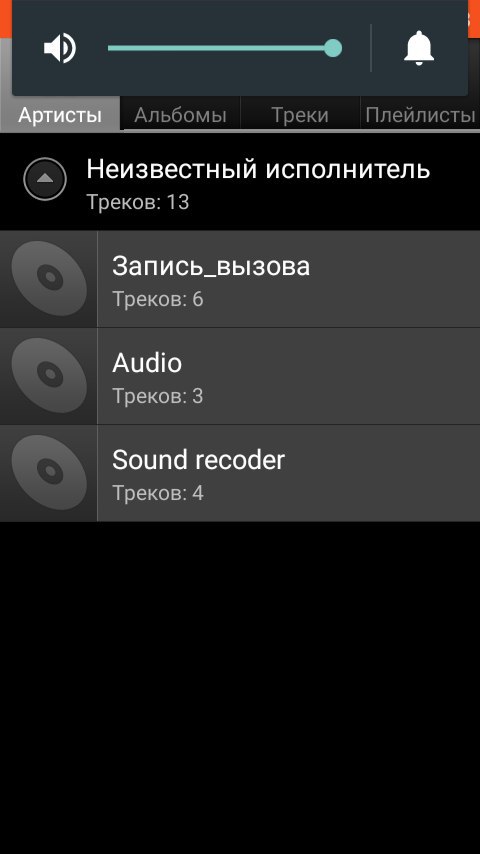Image resolution: width=480 pixels, height=854 pixels.
Task: Select the Артисты tab
Action: (60, 115)
